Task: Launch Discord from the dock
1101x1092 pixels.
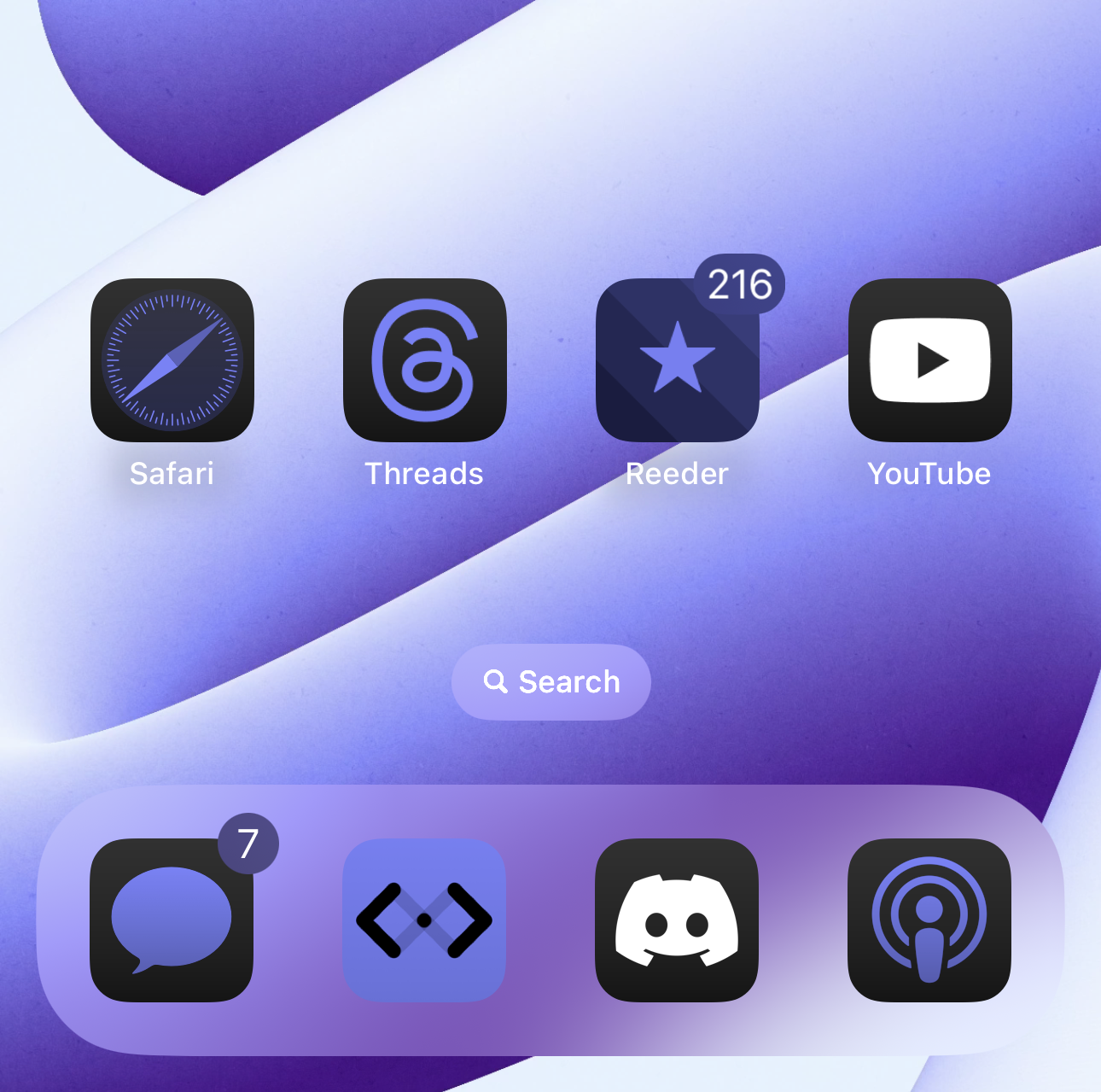Action: coord(677,920)
